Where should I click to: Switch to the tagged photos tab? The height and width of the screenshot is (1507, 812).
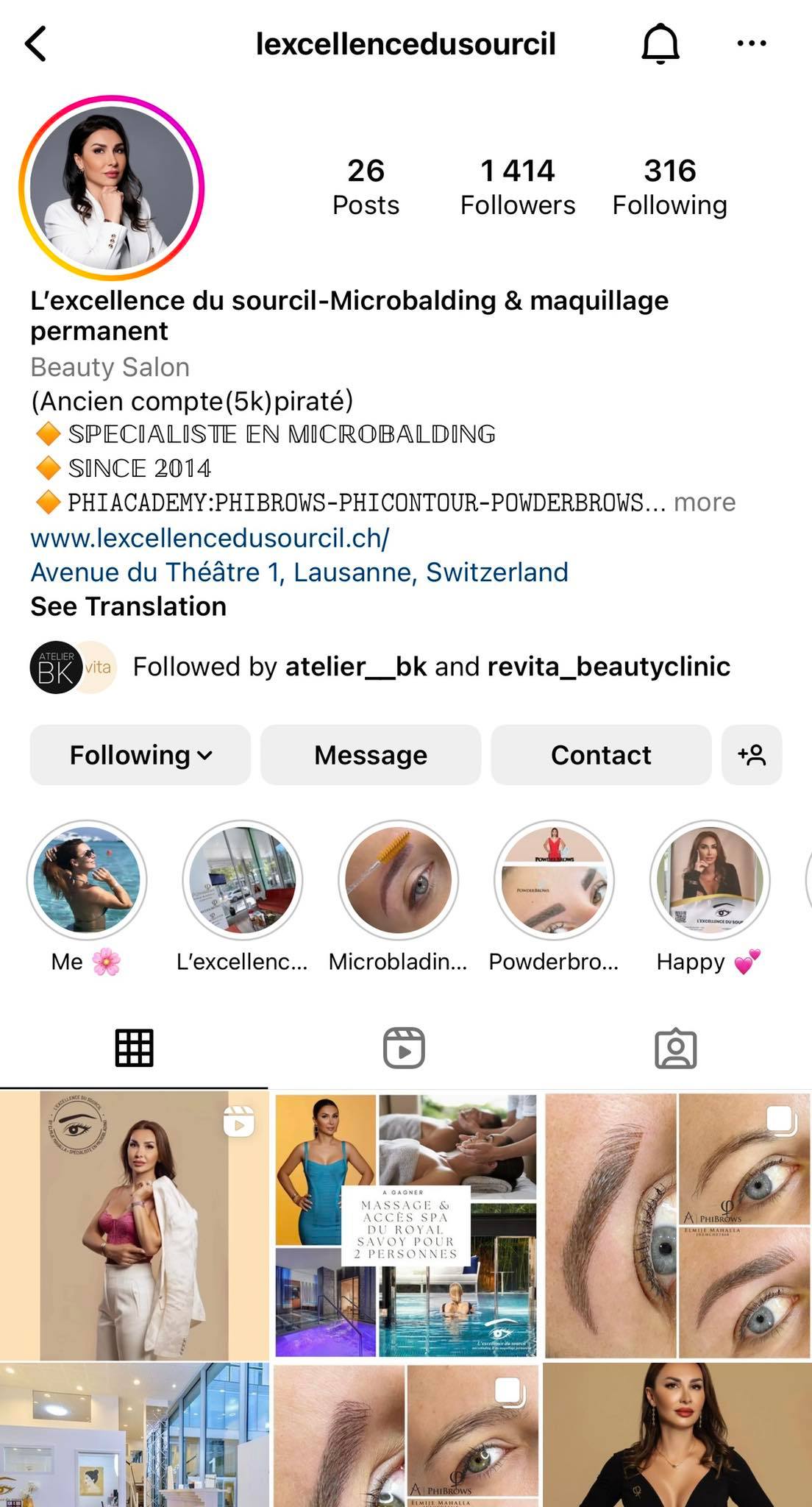(x=675, y=1048)
